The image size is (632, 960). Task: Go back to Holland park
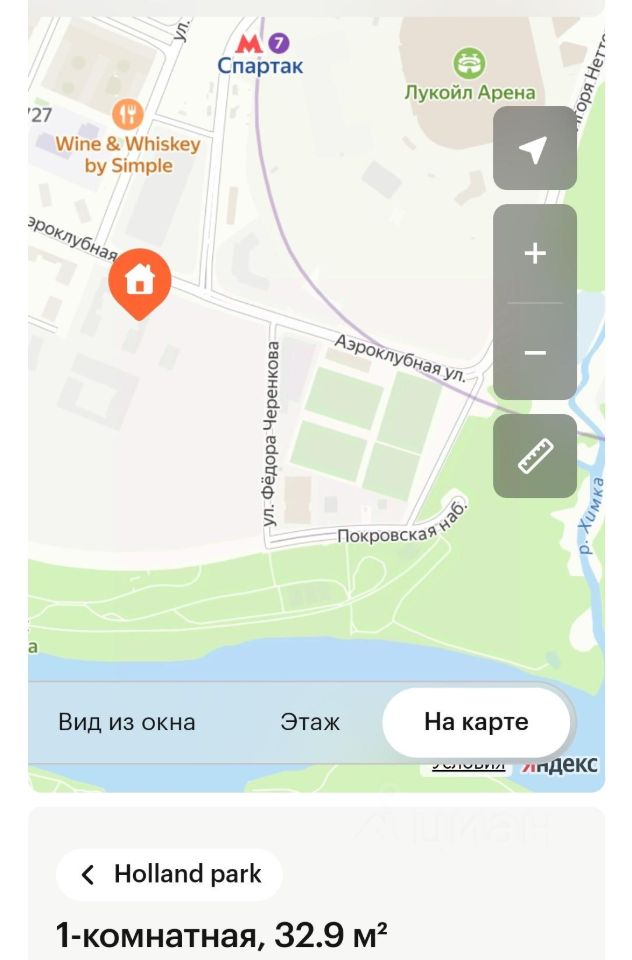point(170,875)
